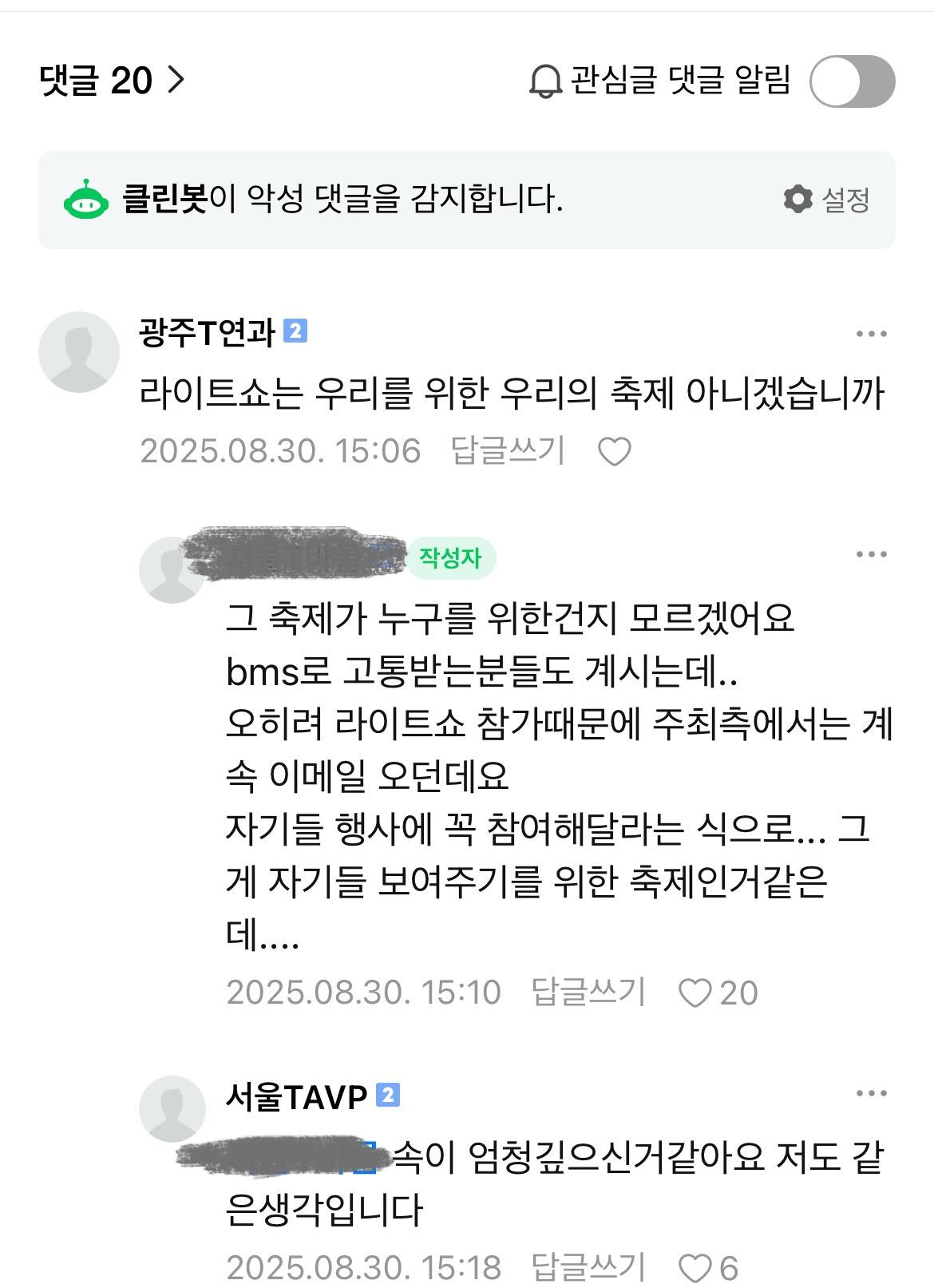The height and width of the screenshot is (1288, 934).
Task: Like the 작성자 reply with 20 likes
Action: pyautogui.click(x=695, y=993)
